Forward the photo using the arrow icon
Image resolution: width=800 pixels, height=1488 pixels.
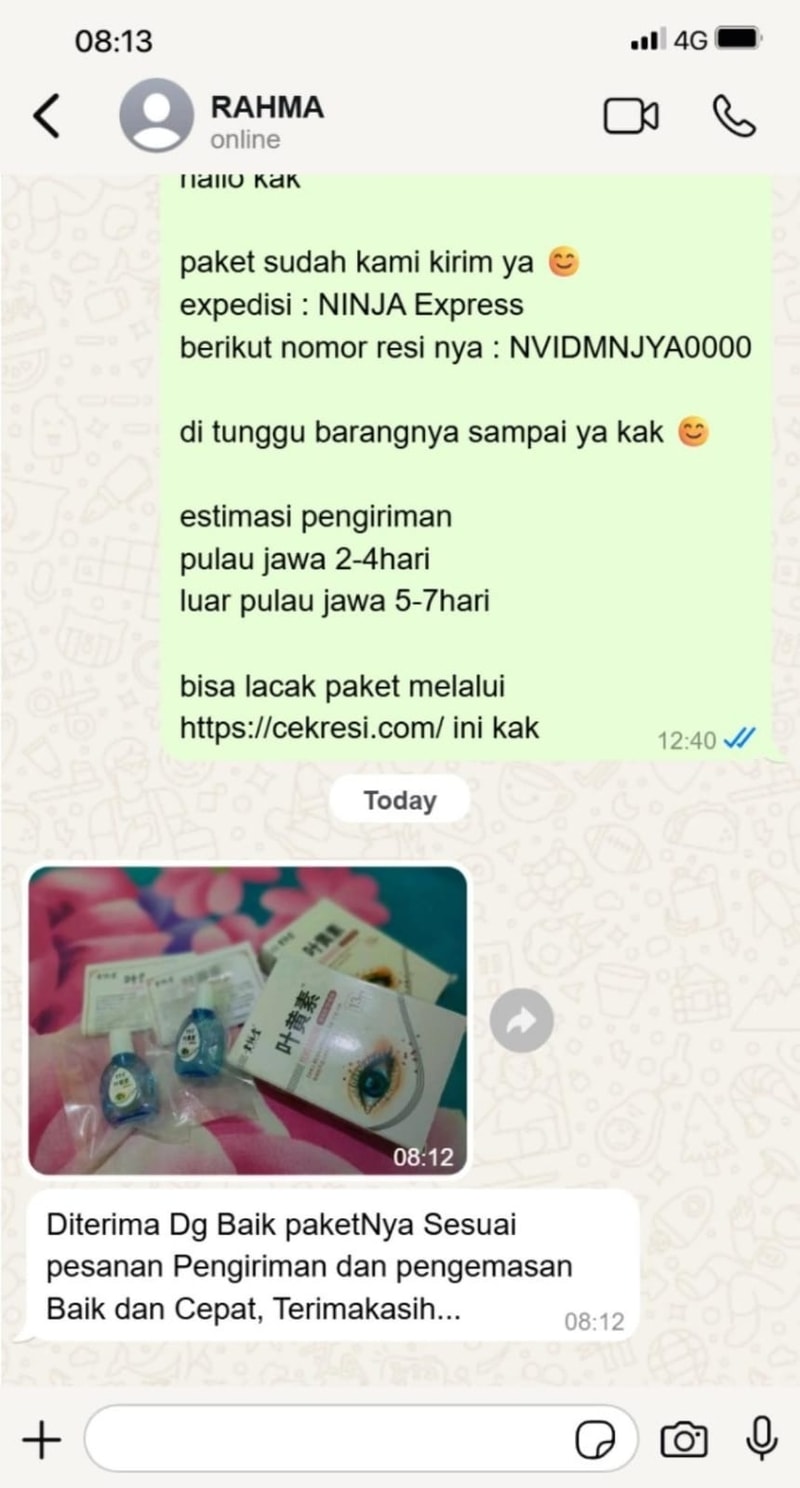[x=521, y=1020]
